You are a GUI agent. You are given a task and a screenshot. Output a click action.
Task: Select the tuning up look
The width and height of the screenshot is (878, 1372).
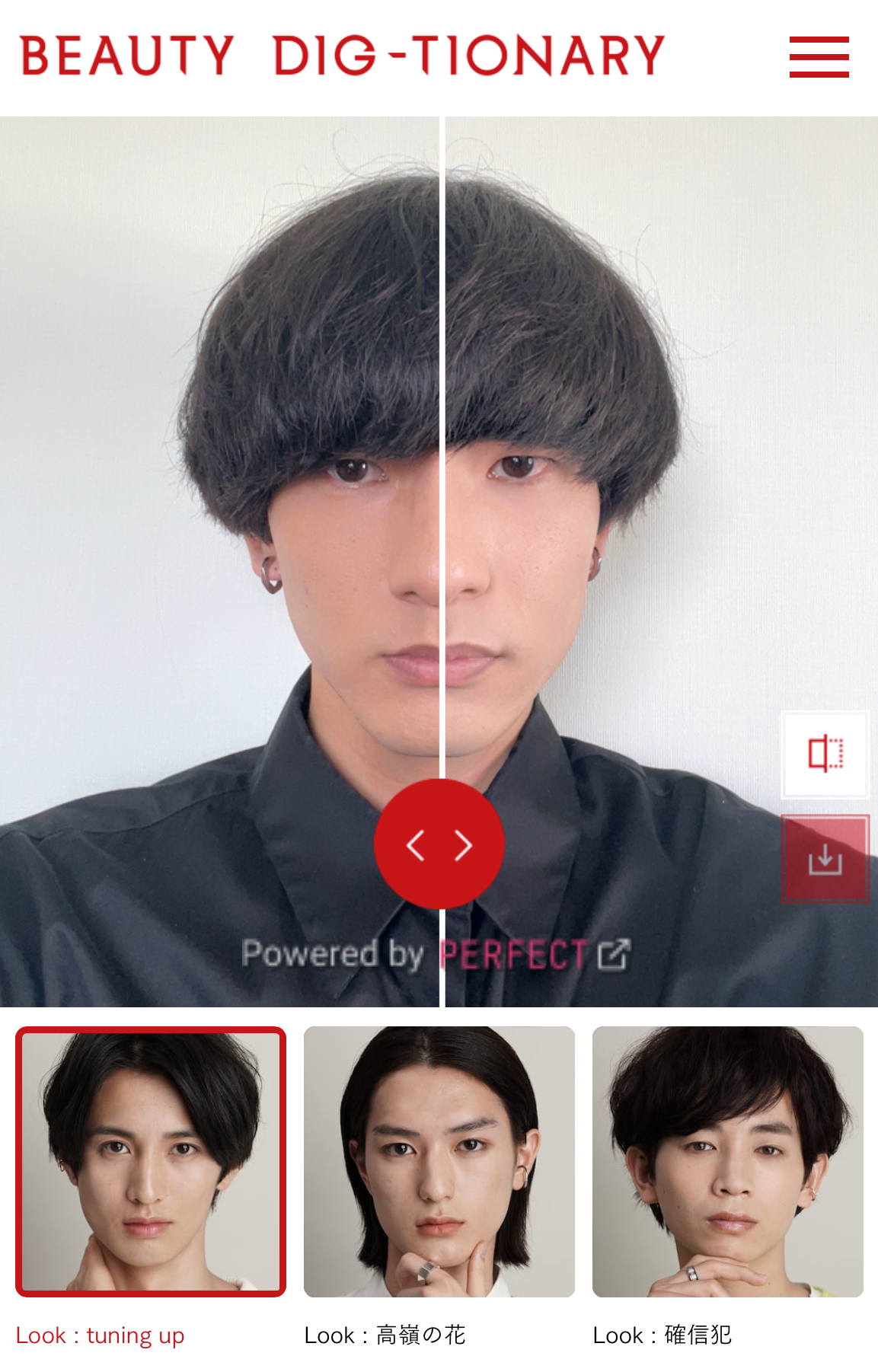point(151,1162)
